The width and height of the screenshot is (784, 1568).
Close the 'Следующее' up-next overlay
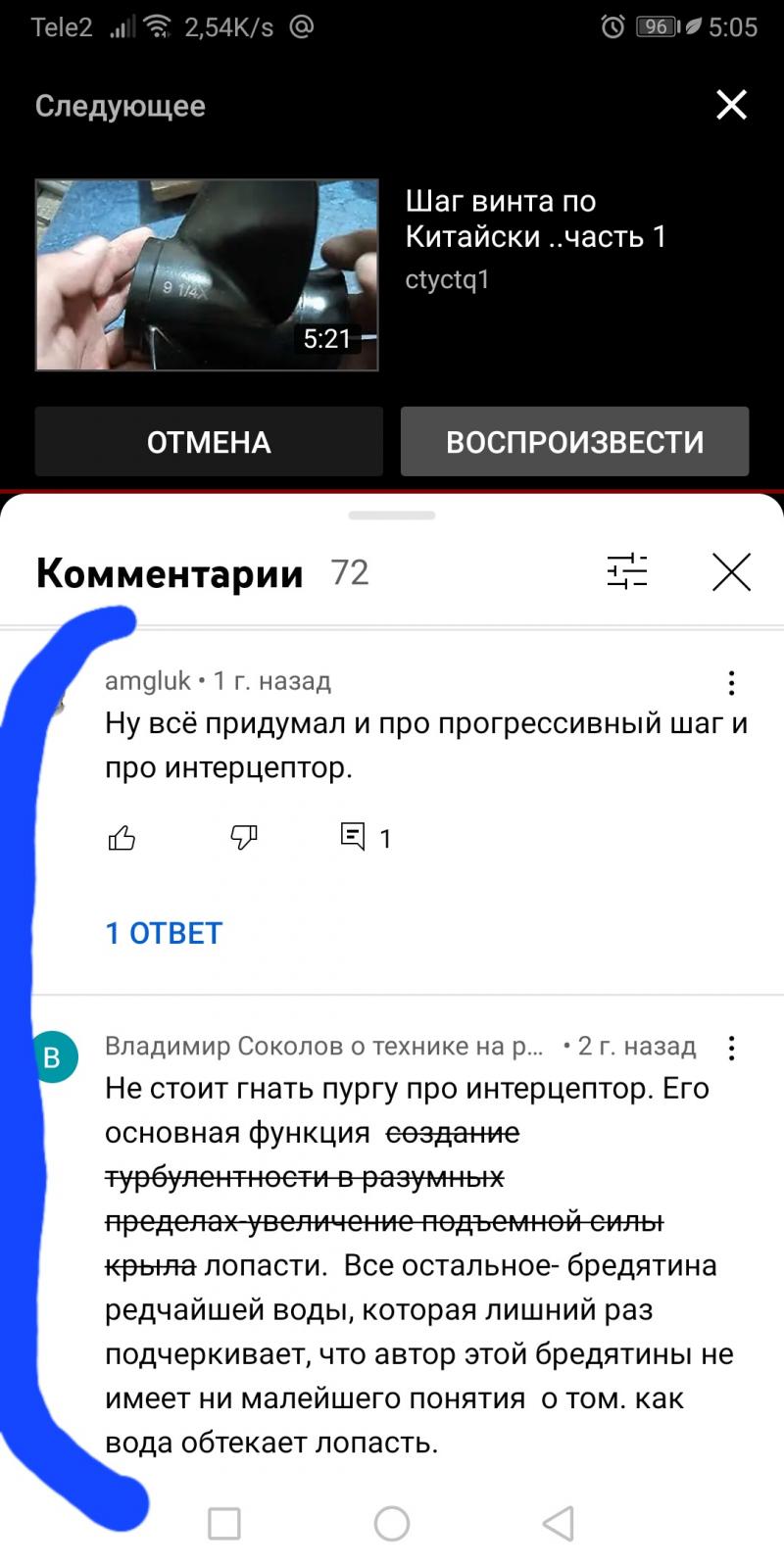click(x=731, y=105)
